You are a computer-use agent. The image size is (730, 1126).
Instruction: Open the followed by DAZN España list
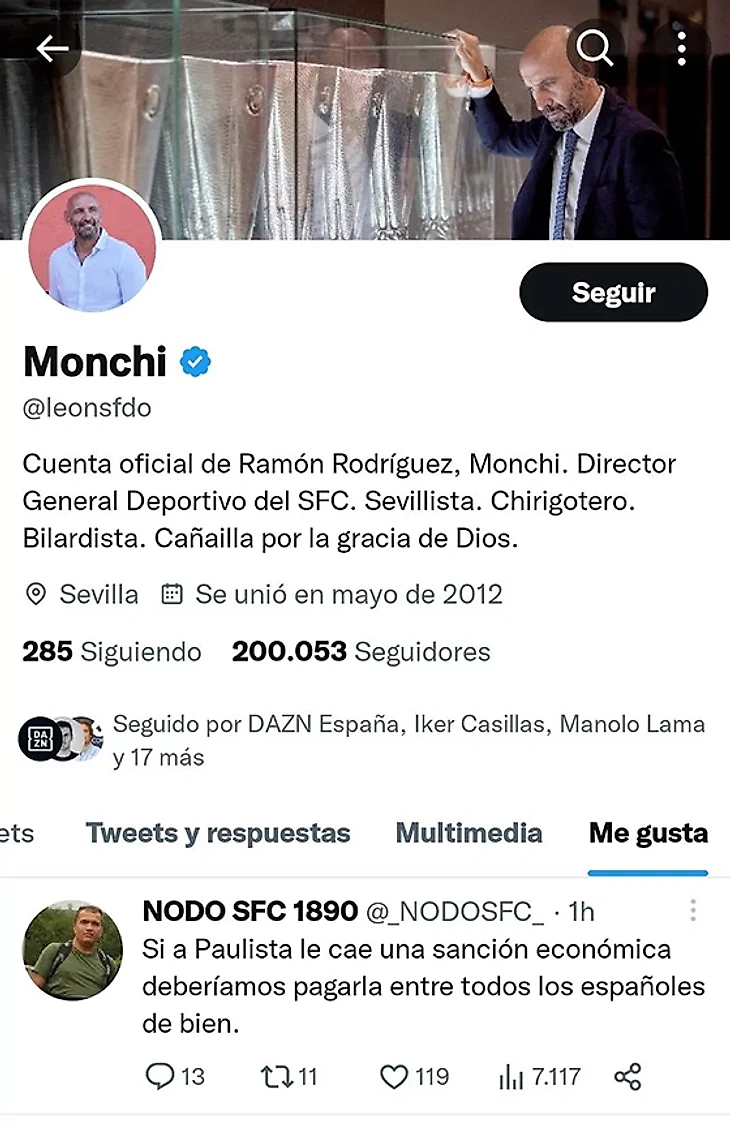coord(408,739)
